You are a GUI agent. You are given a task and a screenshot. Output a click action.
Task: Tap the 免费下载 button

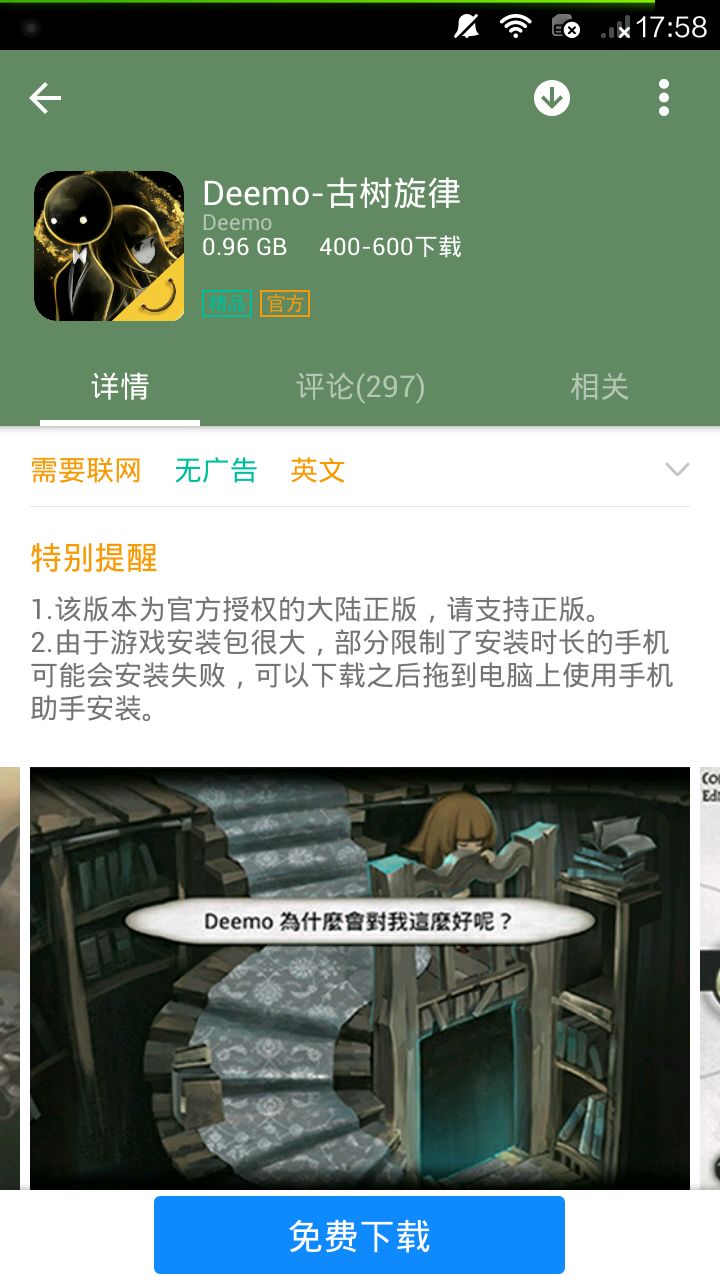point(359,1236)
